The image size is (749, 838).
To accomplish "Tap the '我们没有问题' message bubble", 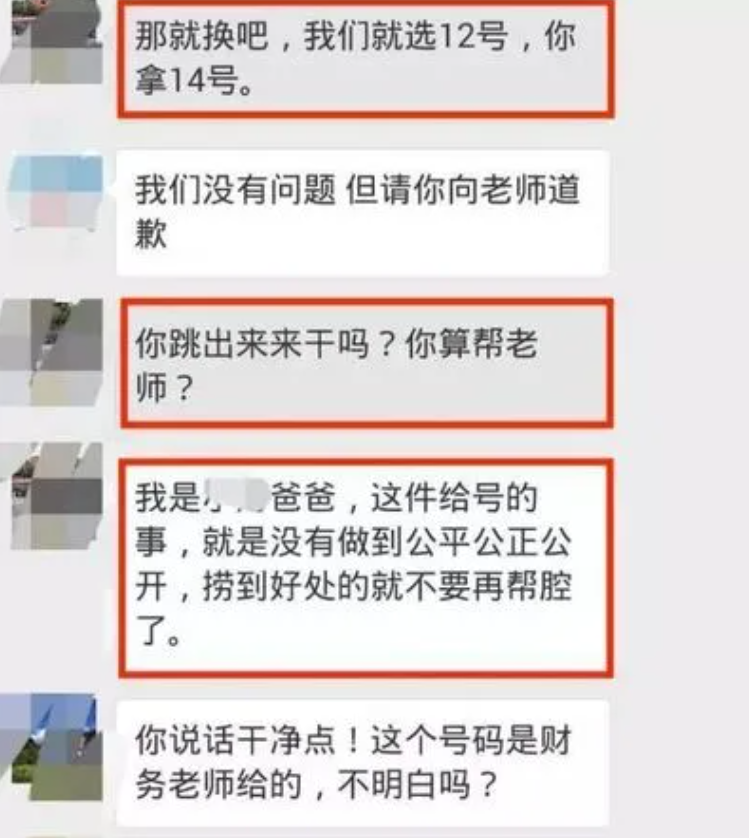I will [x=370, y=205].
